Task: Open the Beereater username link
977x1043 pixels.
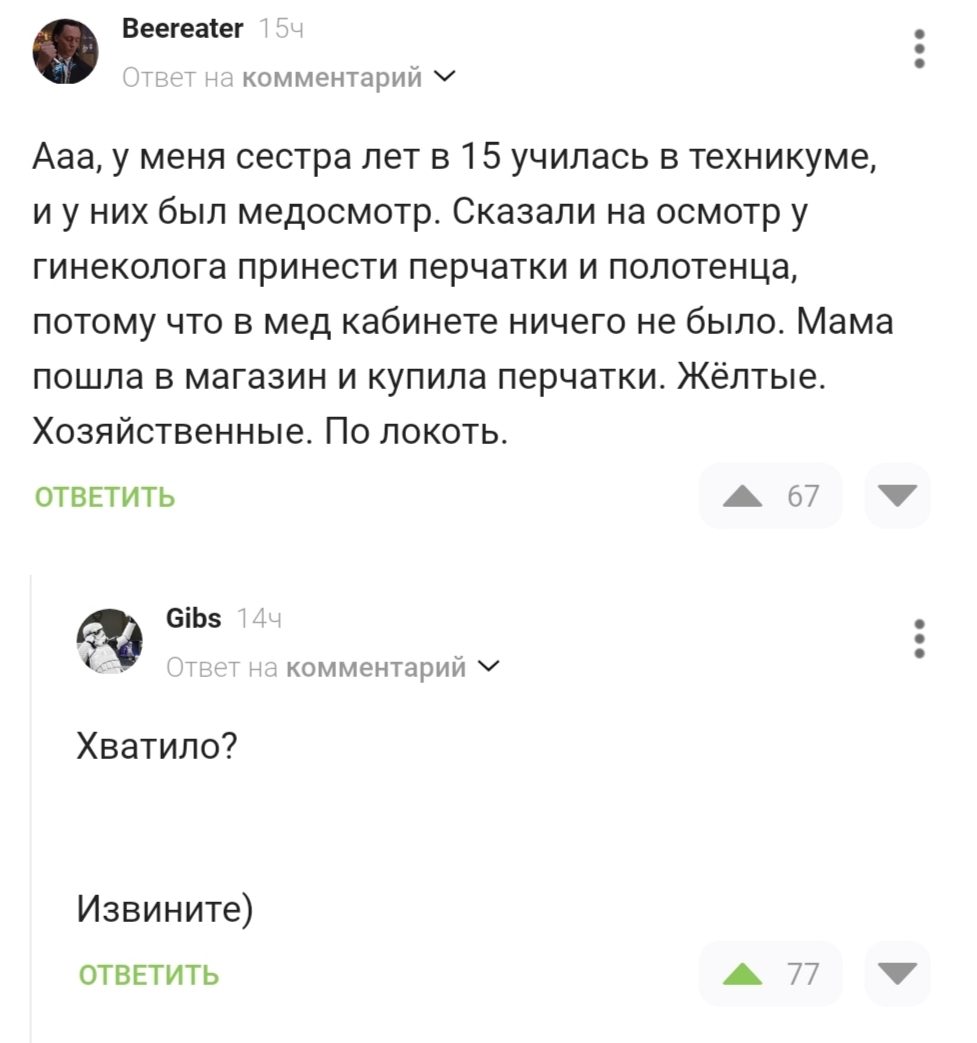Action: coord(182,29)
